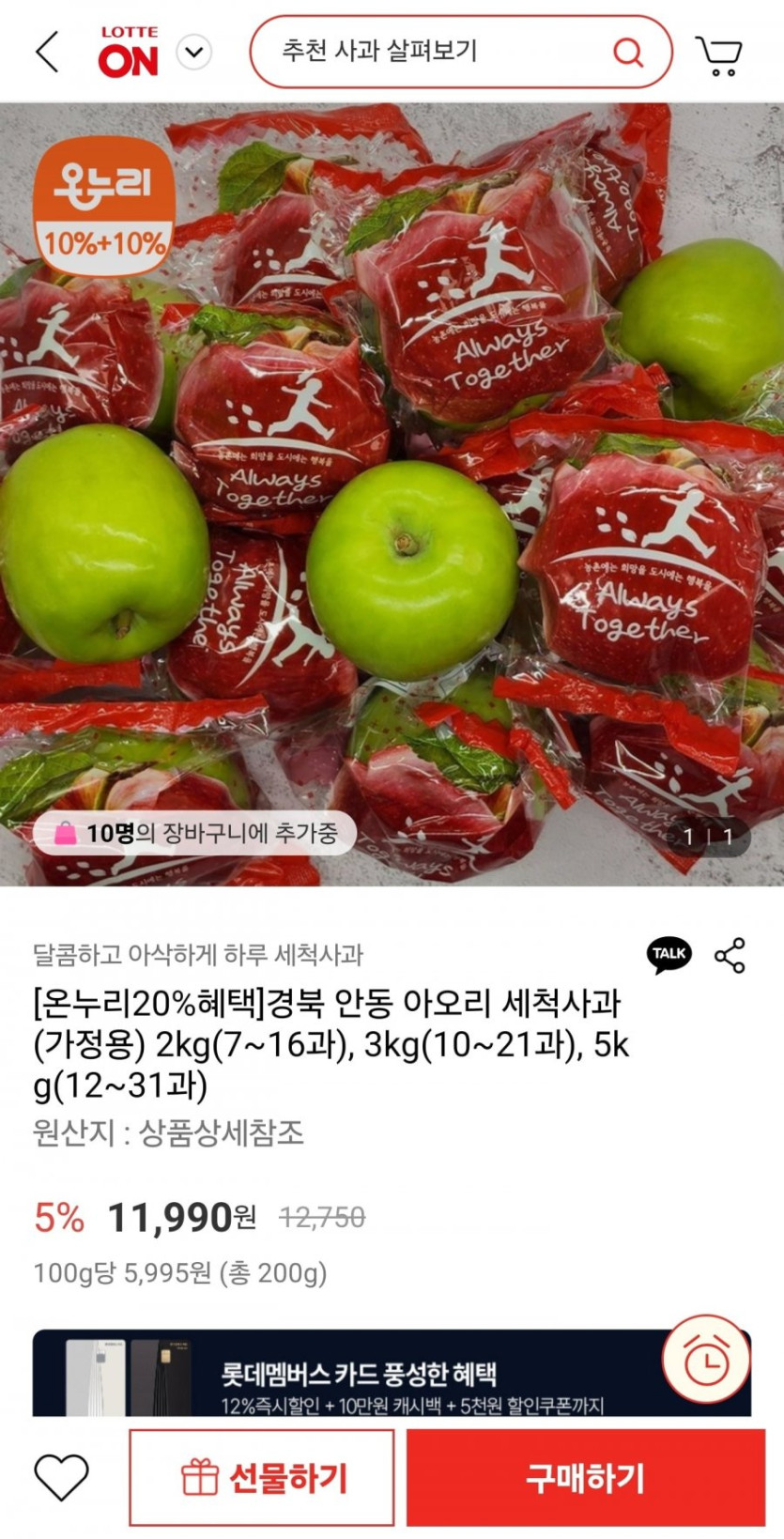Open the shopping cart
This screenshot has width=784, height=1539.
point(718,52)
